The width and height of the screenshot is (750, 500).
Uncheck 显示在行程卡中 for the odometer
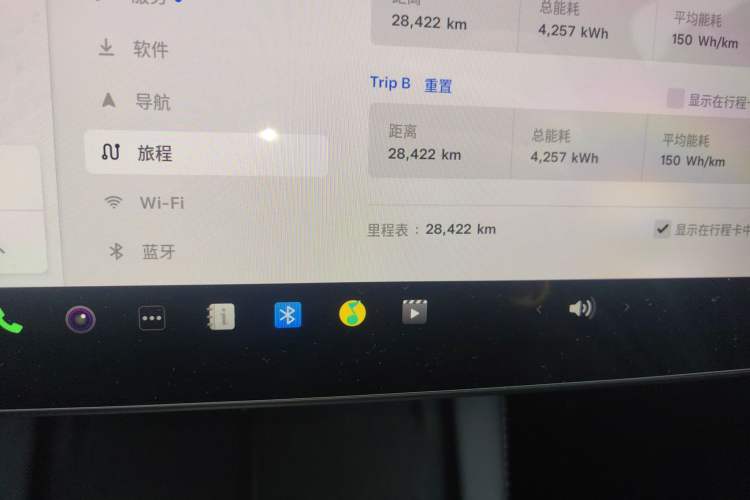[x=662, y=229]
